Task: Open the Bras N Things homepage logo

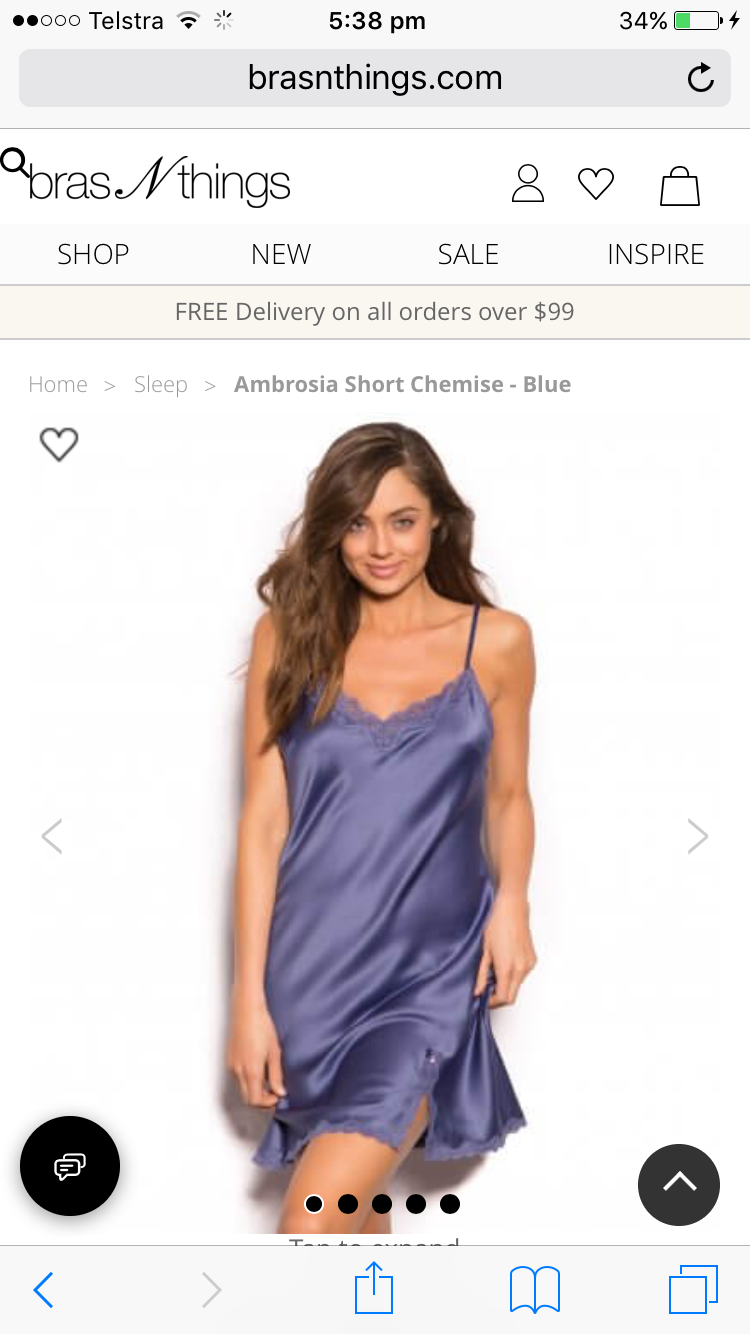Action: pyautogui.click(x=160, y=183)
